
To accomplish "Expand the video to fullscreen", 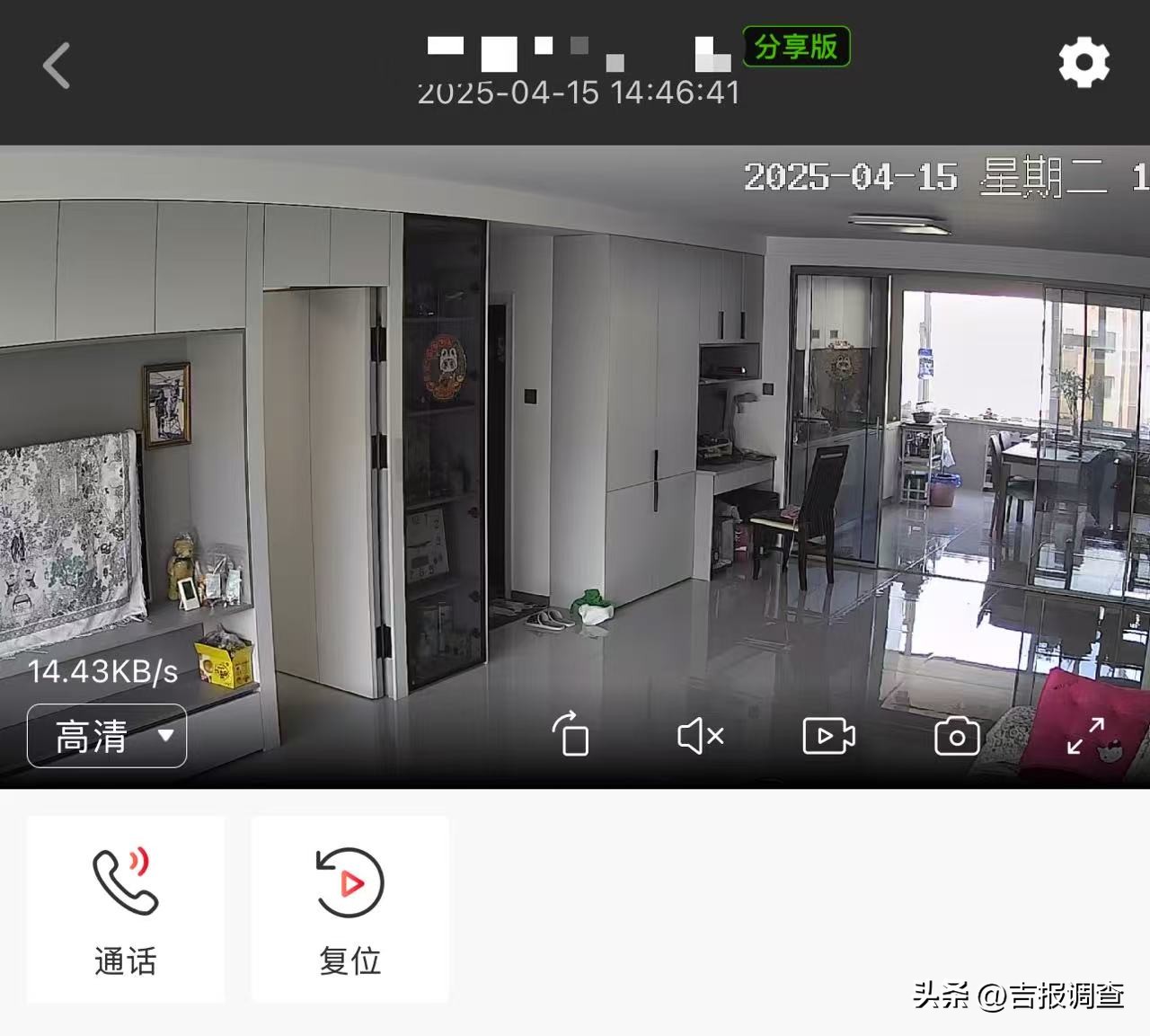I will pos(1085,736).
